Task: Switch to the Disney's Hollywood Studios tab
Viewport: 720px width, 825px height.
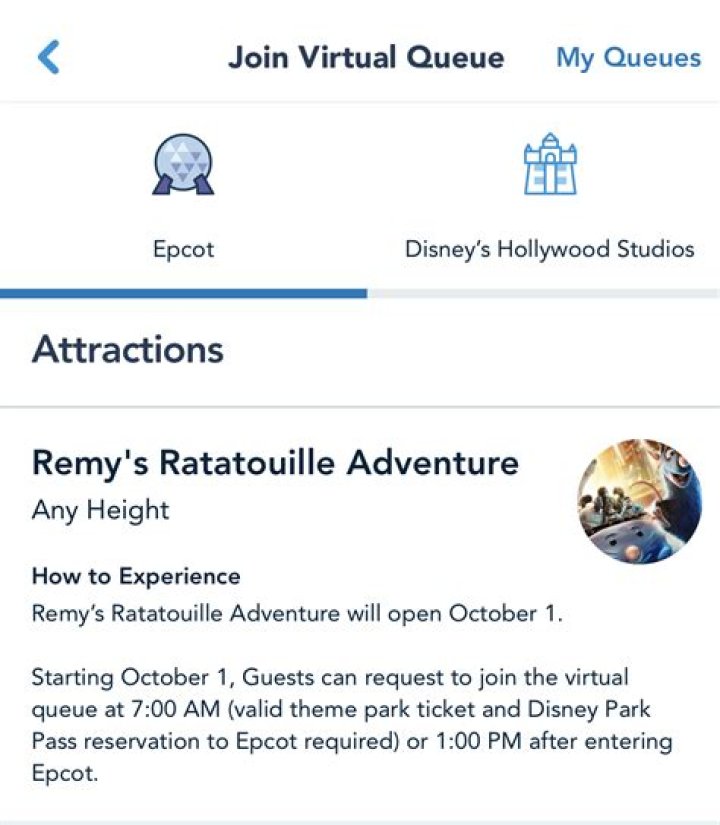Action: tap(547, 249)
